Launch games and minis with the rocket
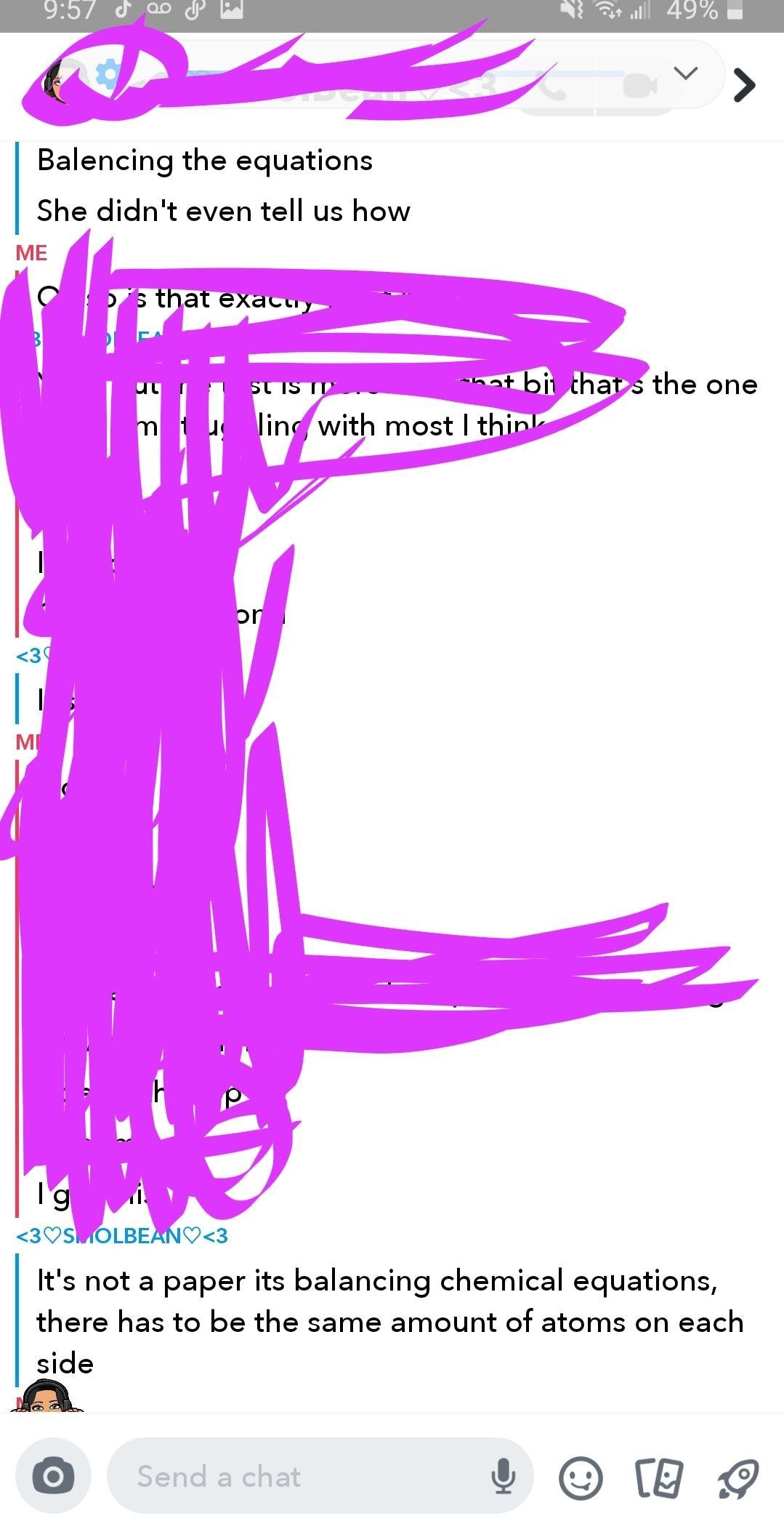Viewport: 784px width, 1537px height. tap(737, 1477)
